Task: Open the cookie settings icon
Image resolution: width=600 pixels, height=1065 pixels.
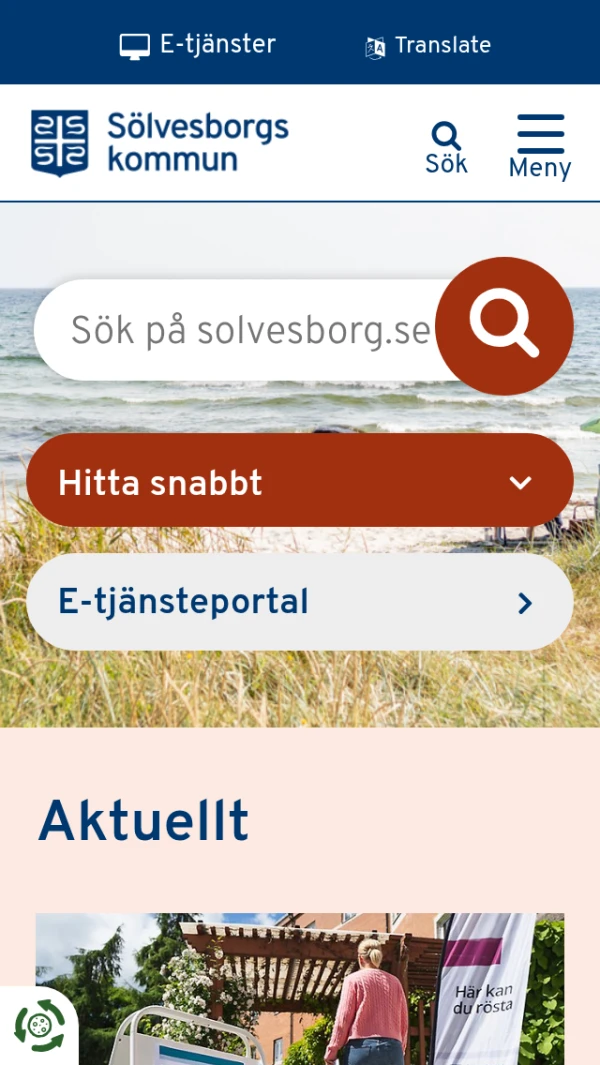Action: click(39, 1025)
